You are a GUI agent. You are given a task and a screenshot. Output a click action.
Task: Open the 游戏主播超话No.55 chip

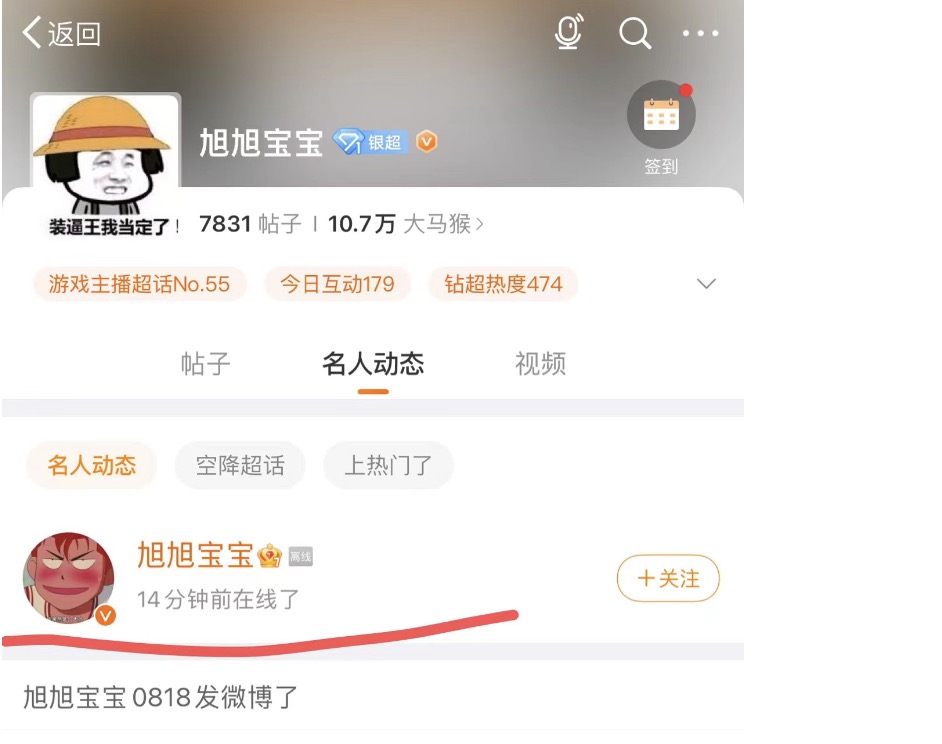(139, 284)
